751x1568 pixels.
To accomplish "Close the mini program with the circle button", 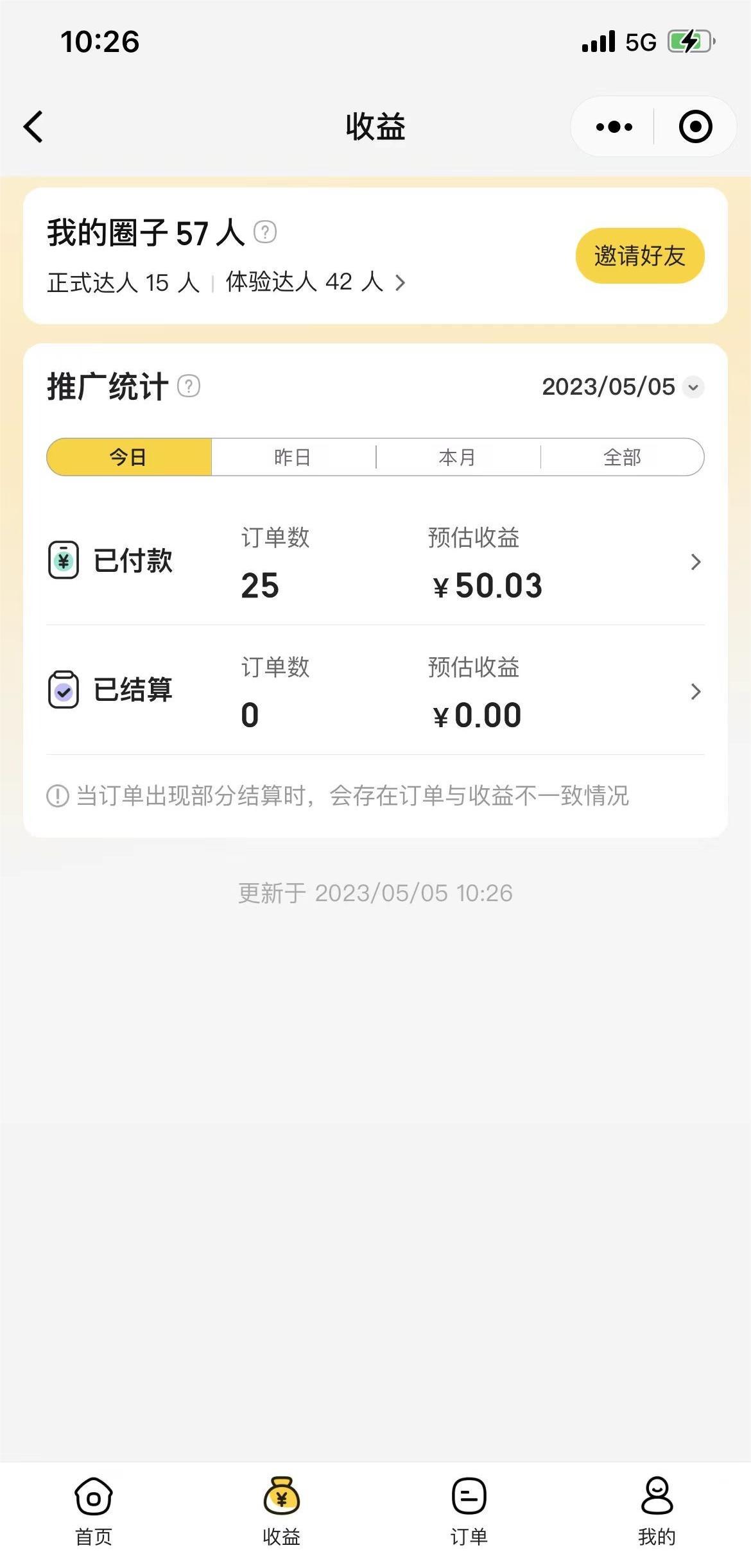I will point(695,126).
